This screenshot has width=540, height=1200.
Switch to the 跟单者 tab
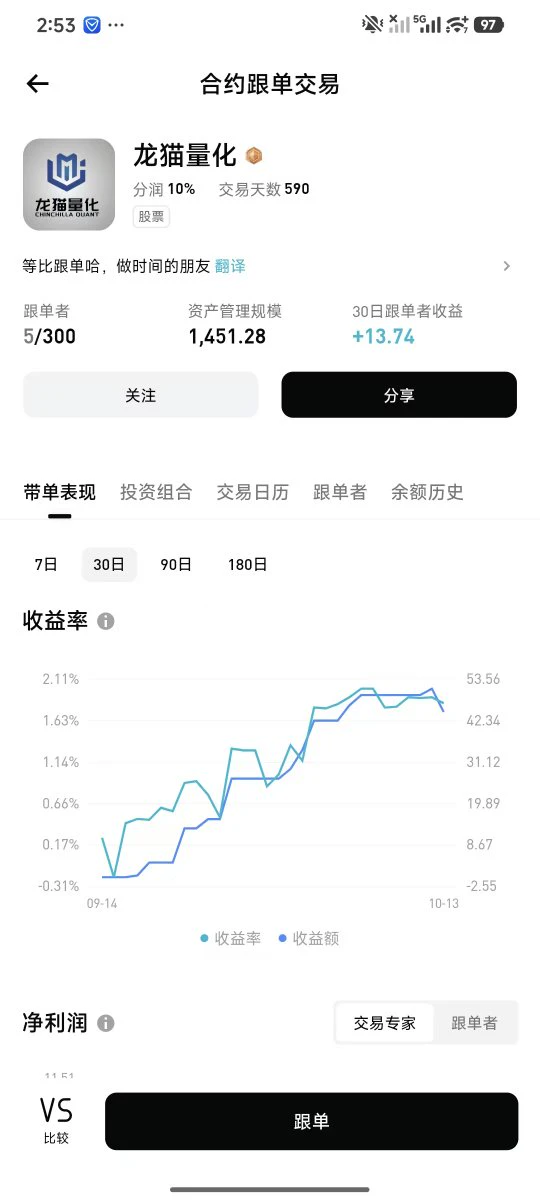click(340, 492)
